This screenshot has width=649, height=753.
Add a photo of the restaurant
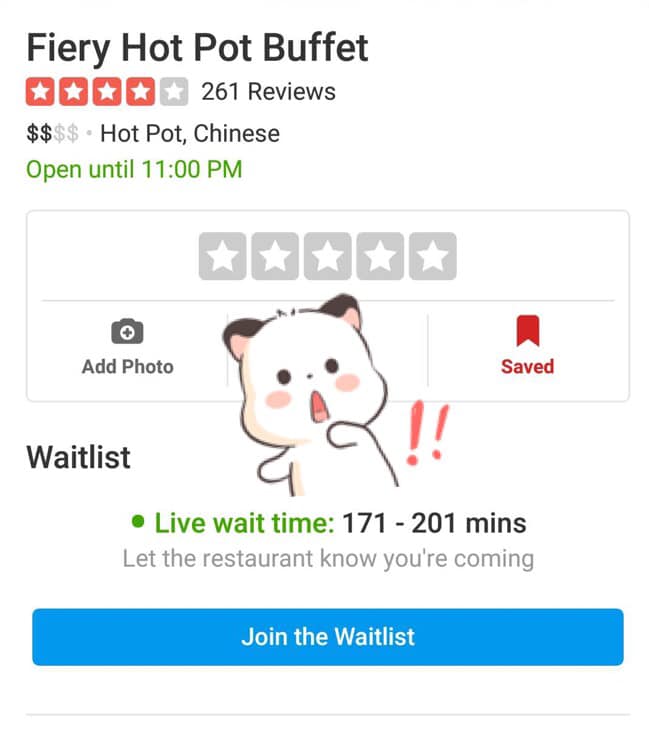pos(127,346)
